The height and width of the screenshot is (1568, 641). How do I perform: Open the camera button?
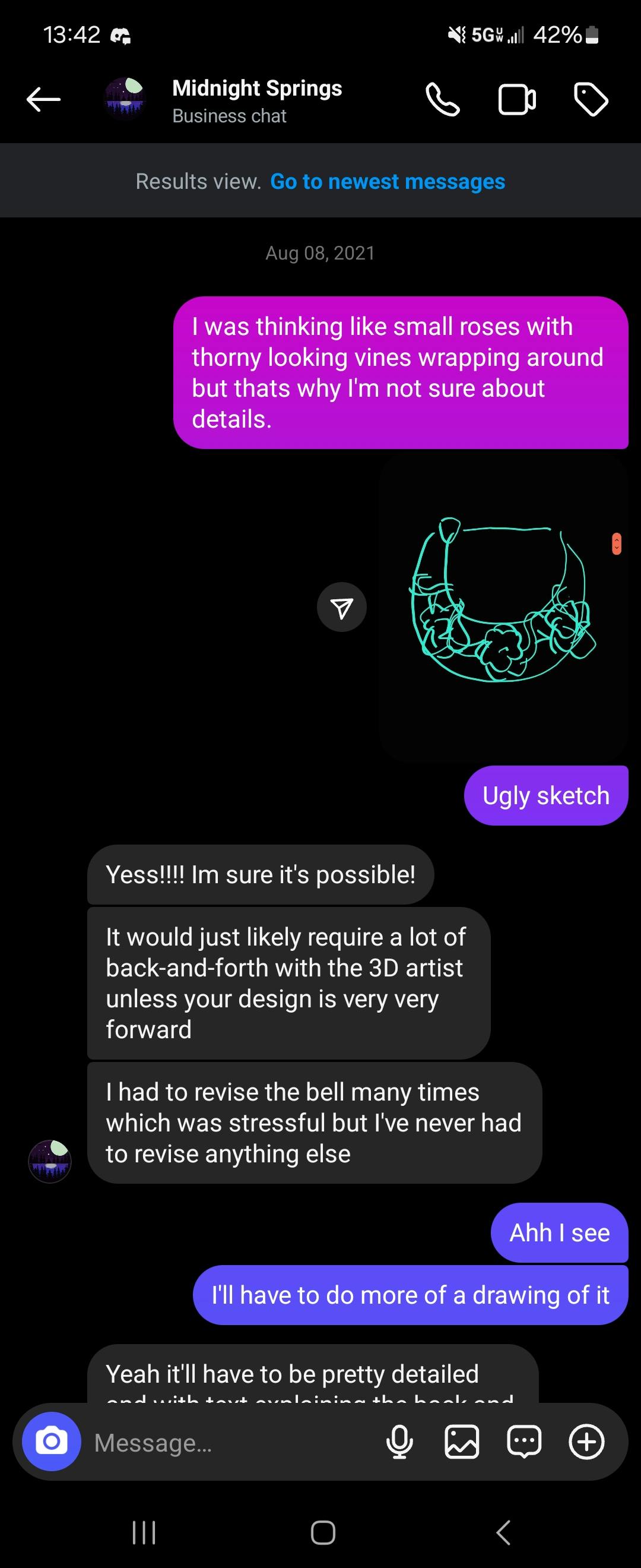click(x=52, y=1441)
